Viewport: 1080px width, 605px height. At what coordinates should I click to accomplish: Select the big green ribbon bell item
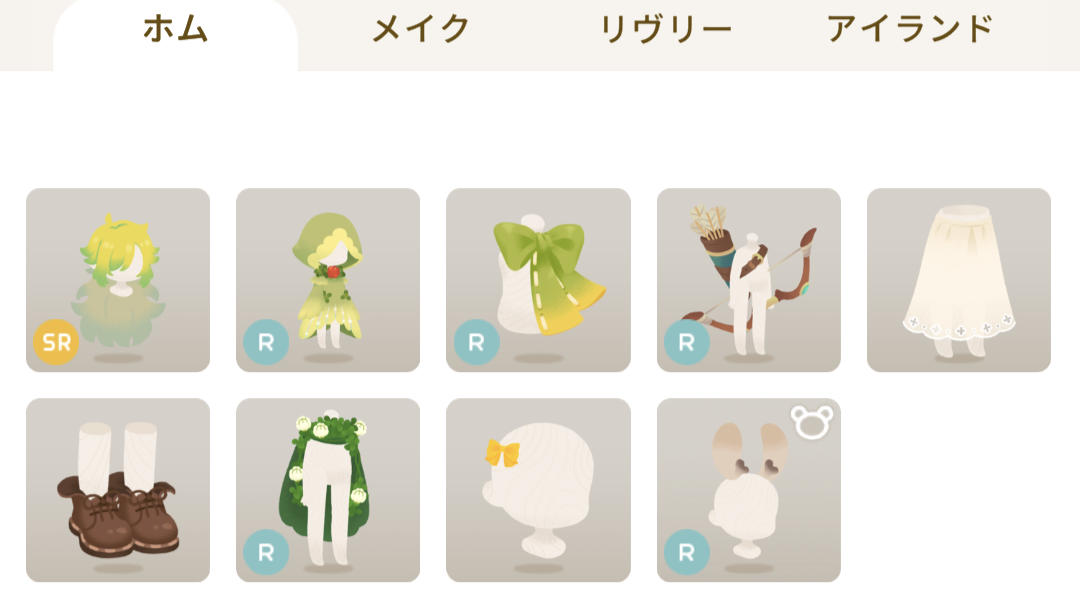coord(538,280)
